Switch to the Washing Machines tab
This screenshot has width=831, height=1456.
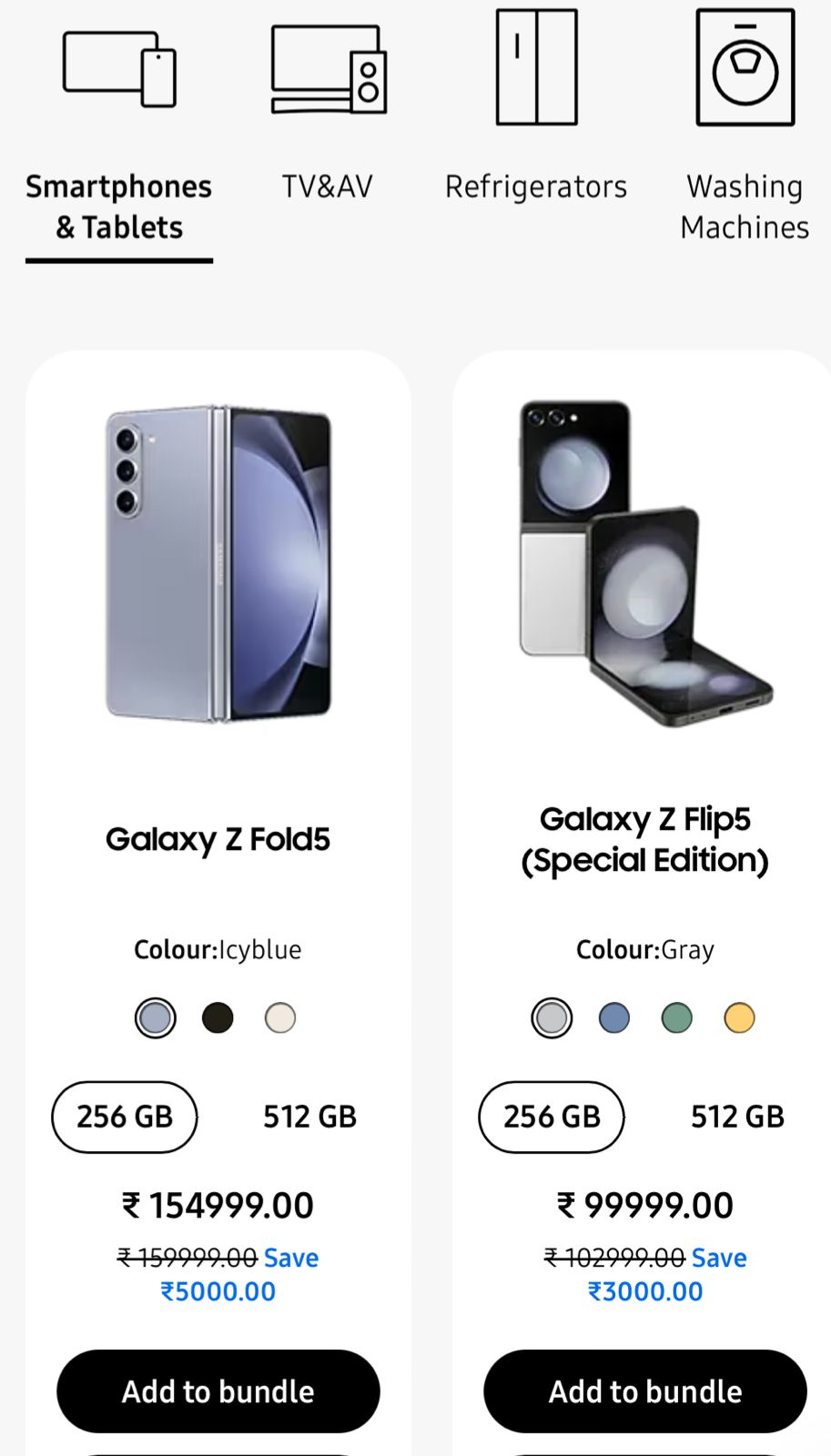(x=744, y=206)
